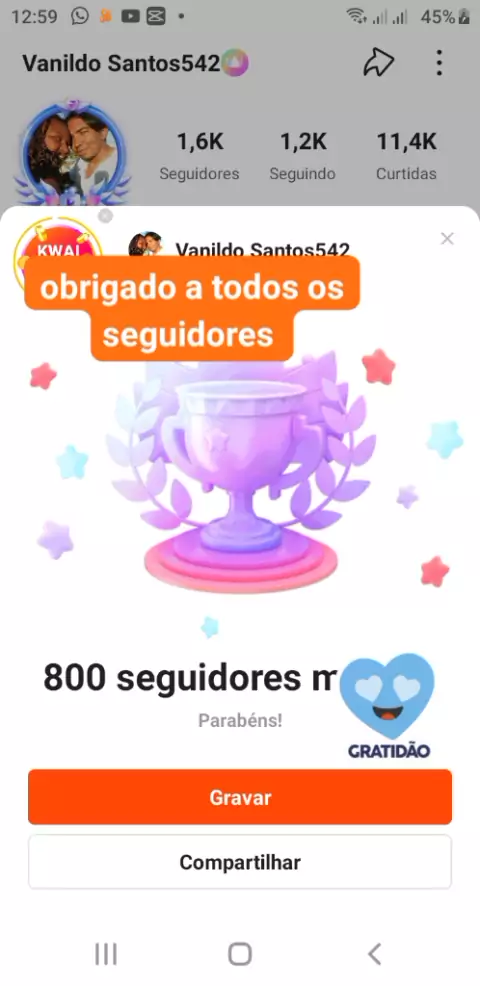View the 1,6K Seguidores list
Screen dimensions: 480x986
[199, 156]
